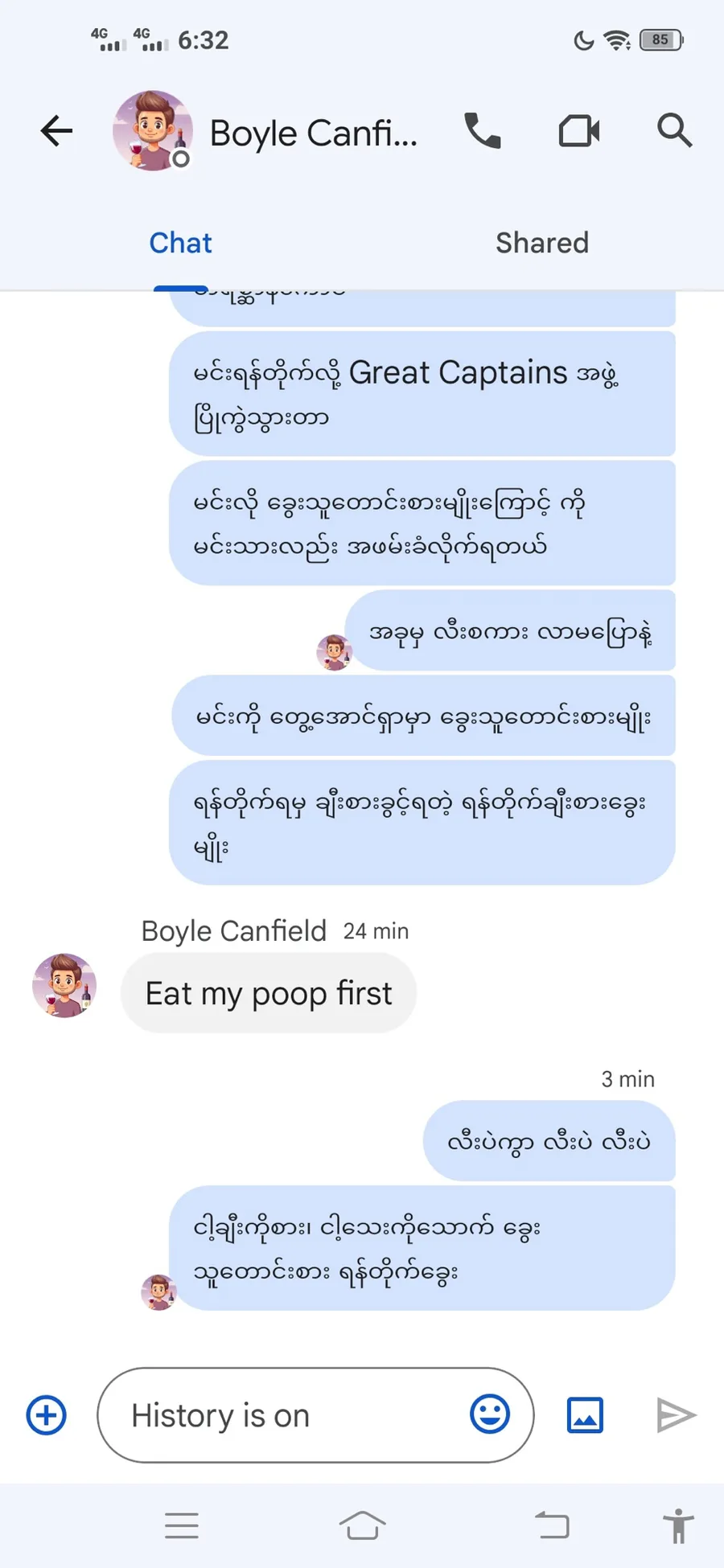This screenshot has width=724, height=1568.
Task: Start a video call with Boyle Canfield
Action: [x=579, y=131]
